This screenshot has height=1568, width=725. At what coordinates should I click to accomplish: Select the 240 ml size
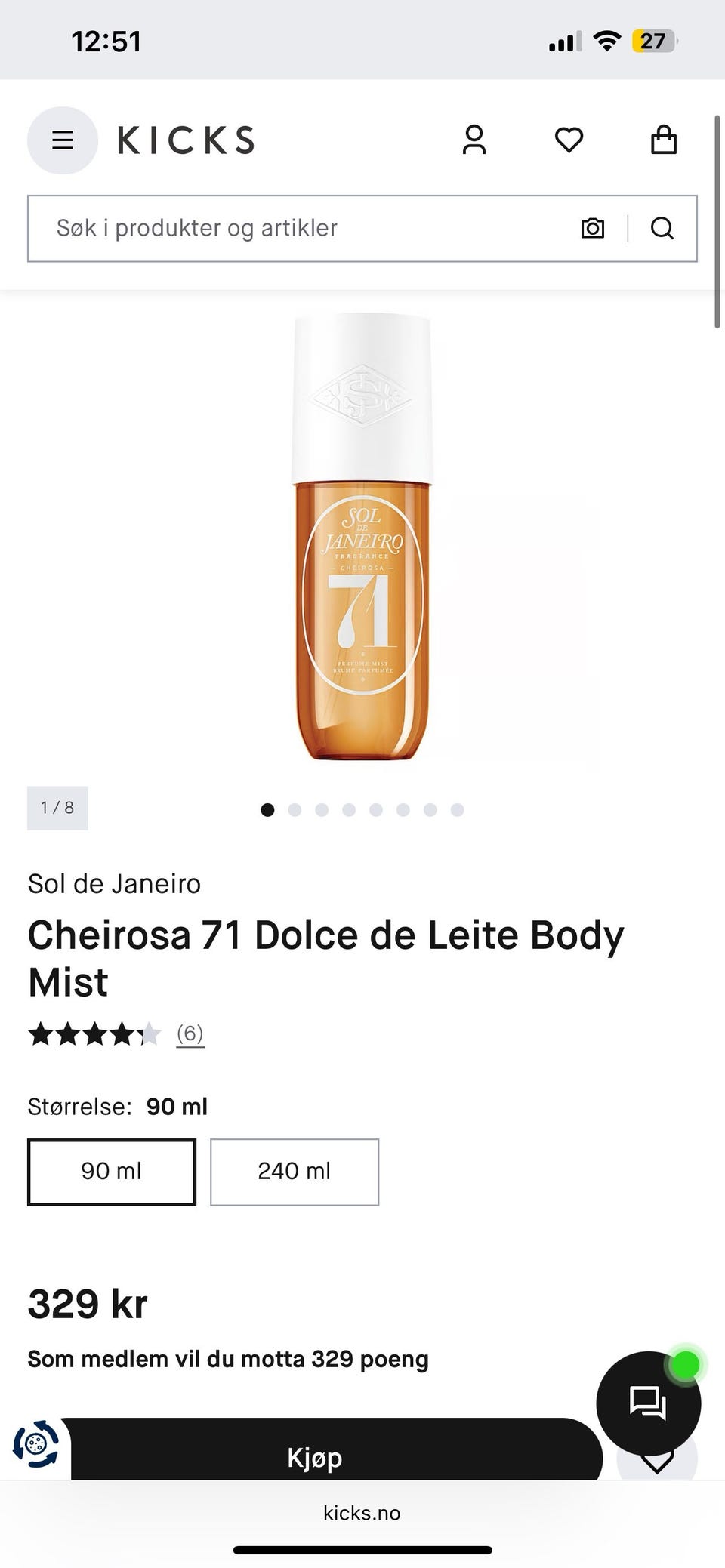[x=295, y=1171]
